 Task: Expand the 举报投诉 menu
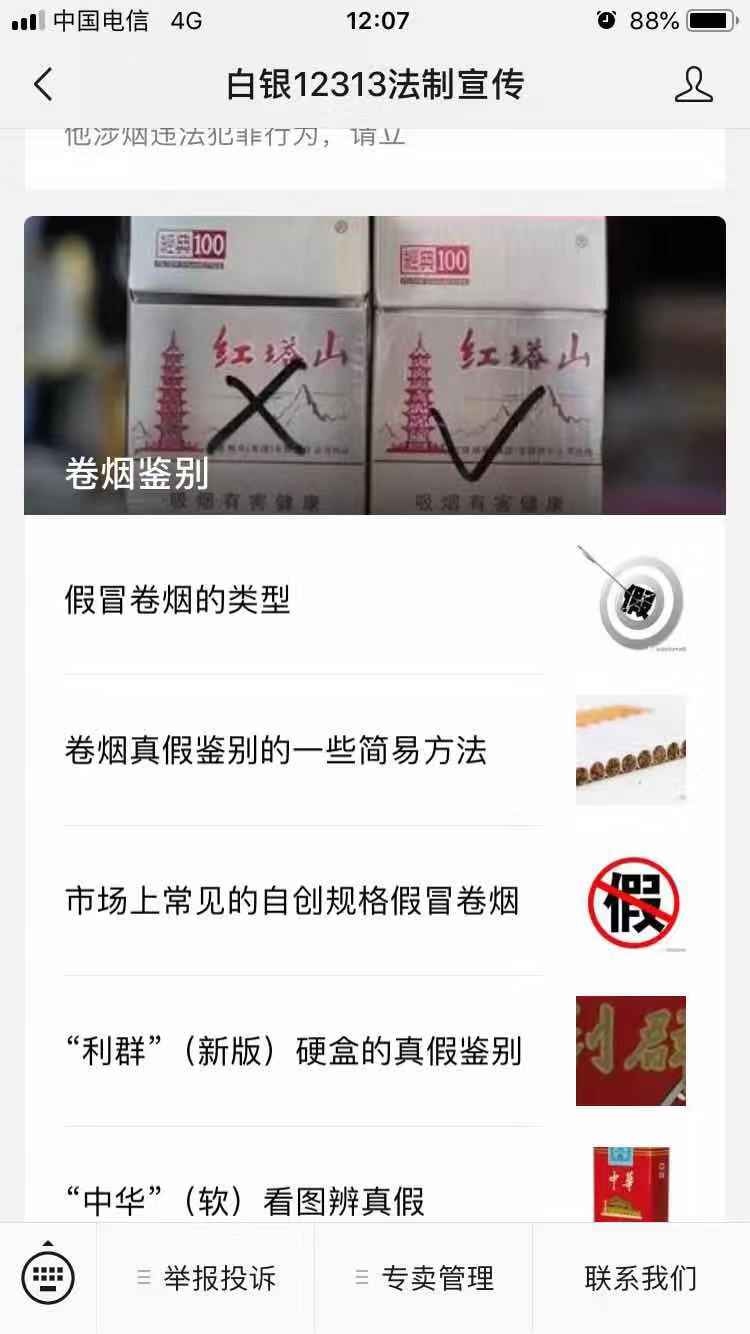pos(207,1278)
